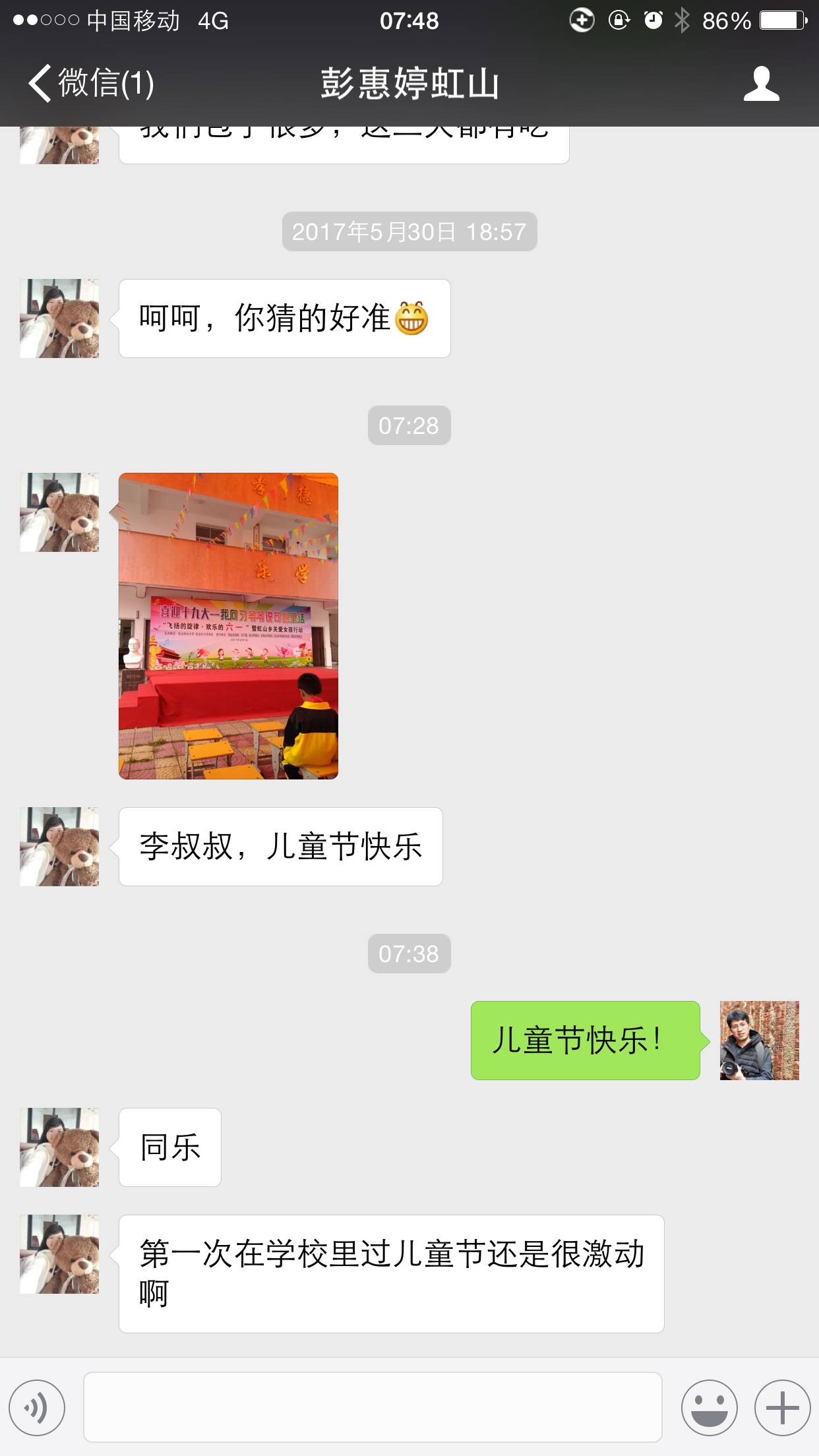The image size is (819, 1456).
Task: Switch to voice message input
Action: tap(37, 1408)
